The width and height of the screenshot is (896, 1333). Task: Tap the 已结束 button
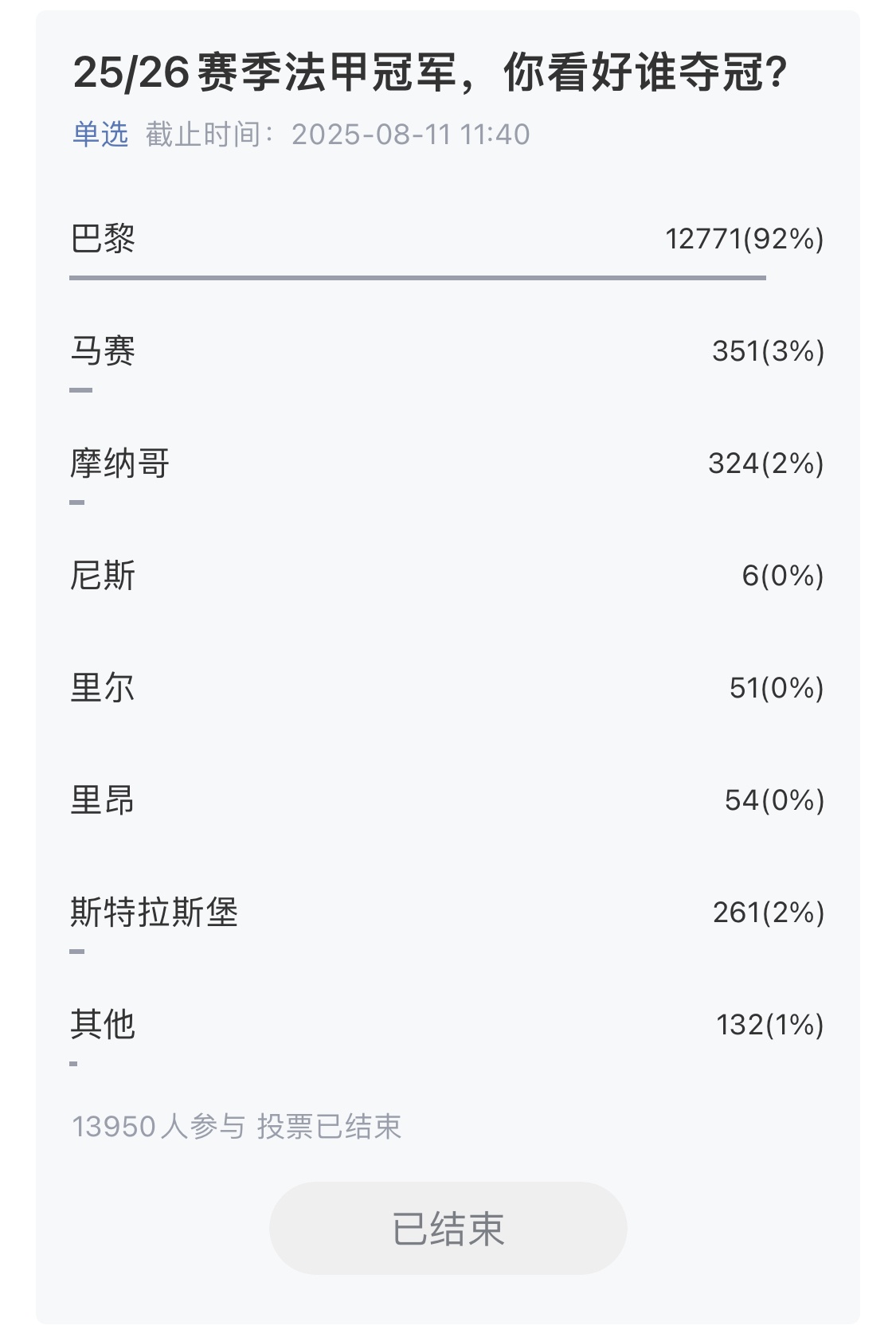click(448, 1228)
